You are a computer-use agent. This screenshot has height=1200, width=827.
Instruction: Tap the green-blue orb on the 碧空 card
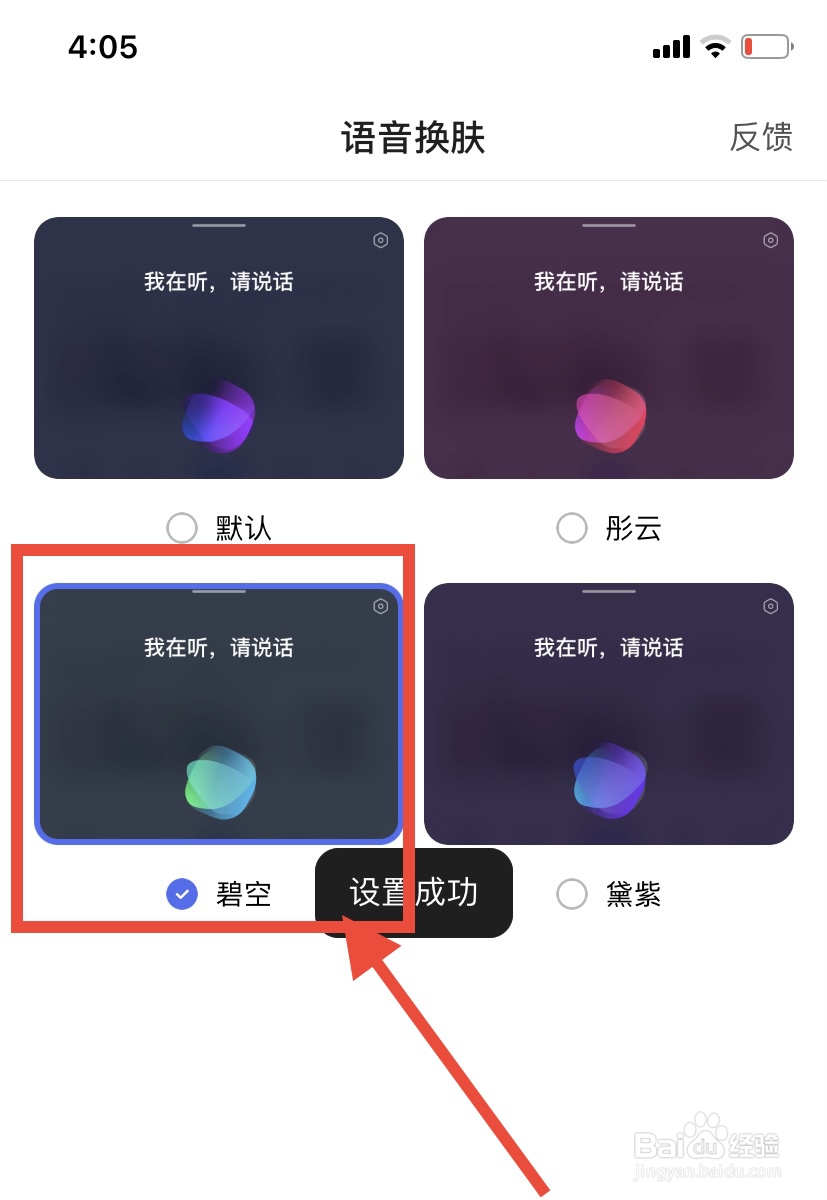click(x=220, y=782)
